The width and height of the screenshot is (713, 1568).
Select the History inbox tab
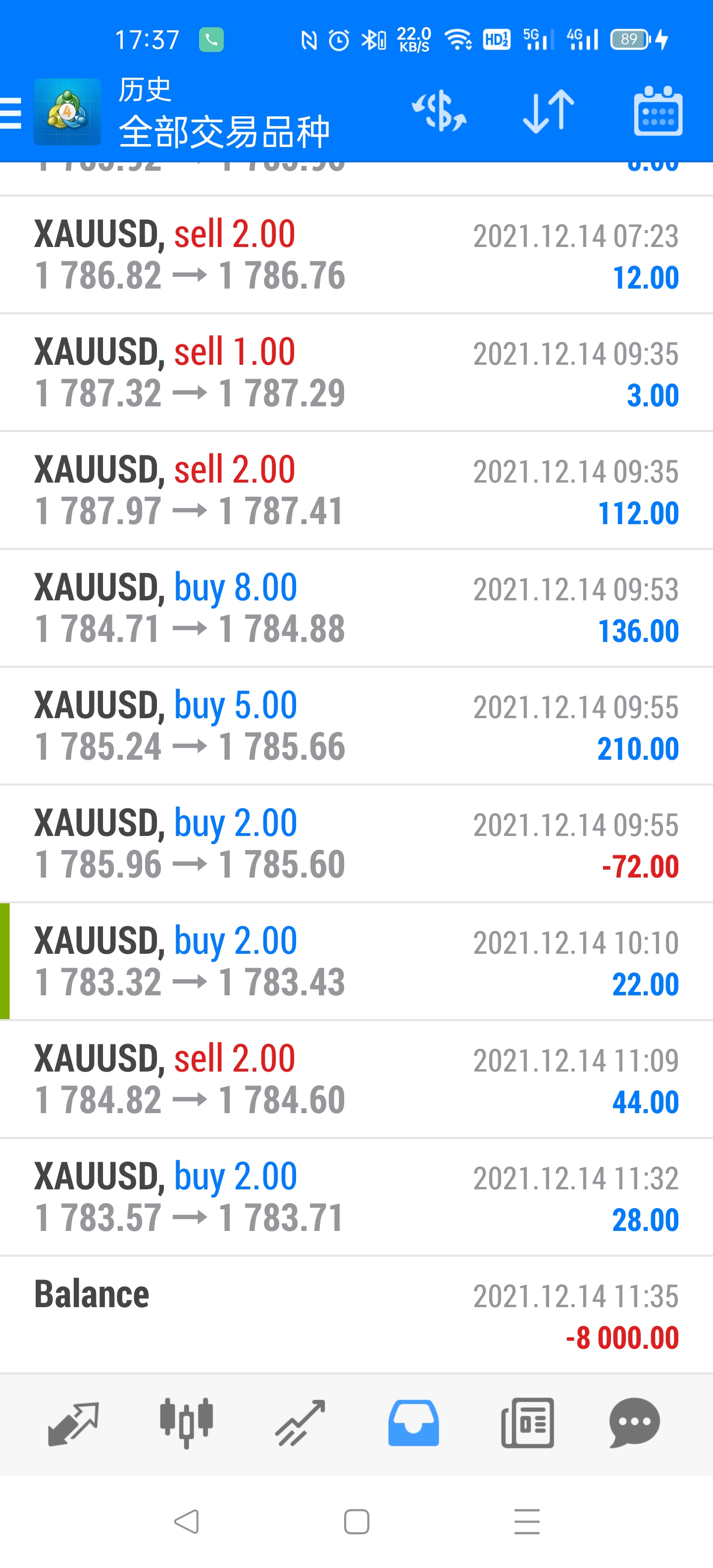point(413,1422)
